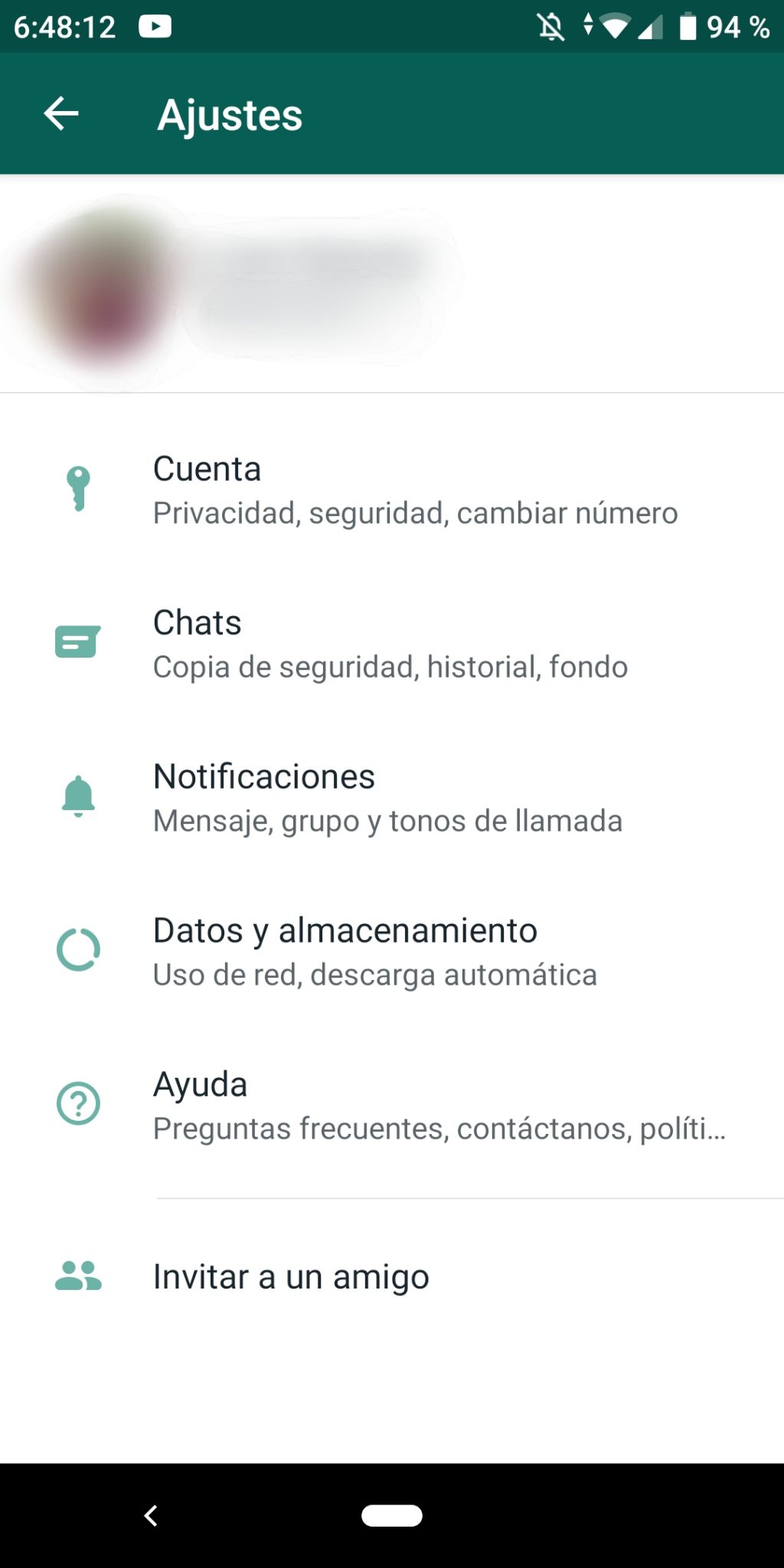Viewport: 784px width, 1568px height.
Task: Go back from Ajustes screen
Action: click(x=61, y=114)
